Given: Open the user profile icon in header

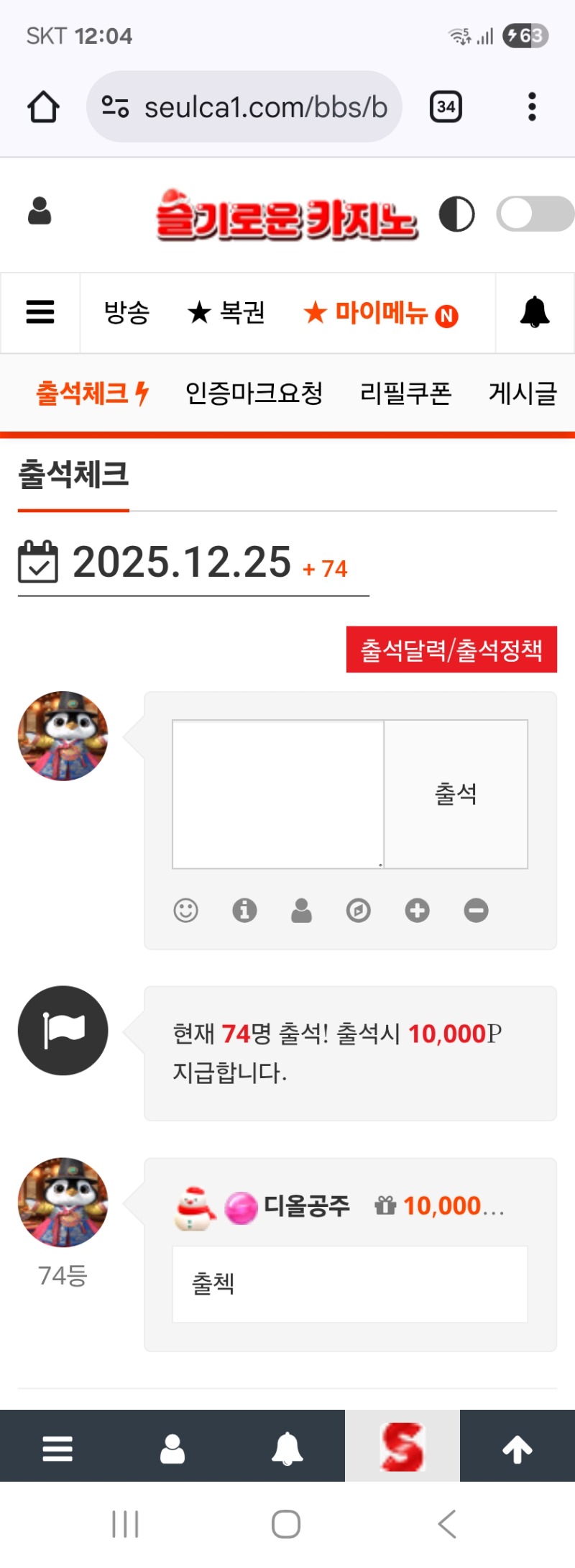Looking at the screenshot, I should click(40, 211).
